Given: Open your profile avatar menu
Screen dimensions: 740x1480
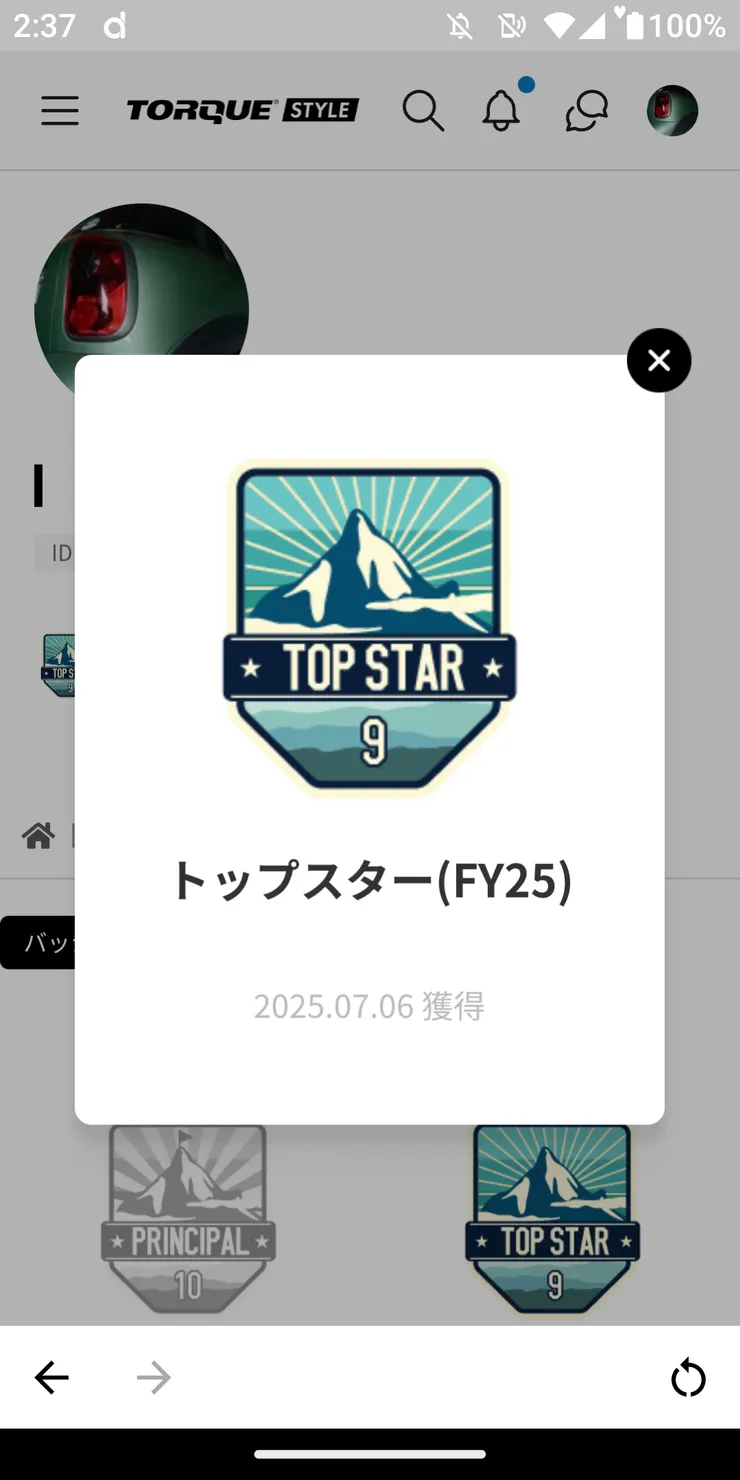Looking at the screenshot, I should click(x=671, y=111).
